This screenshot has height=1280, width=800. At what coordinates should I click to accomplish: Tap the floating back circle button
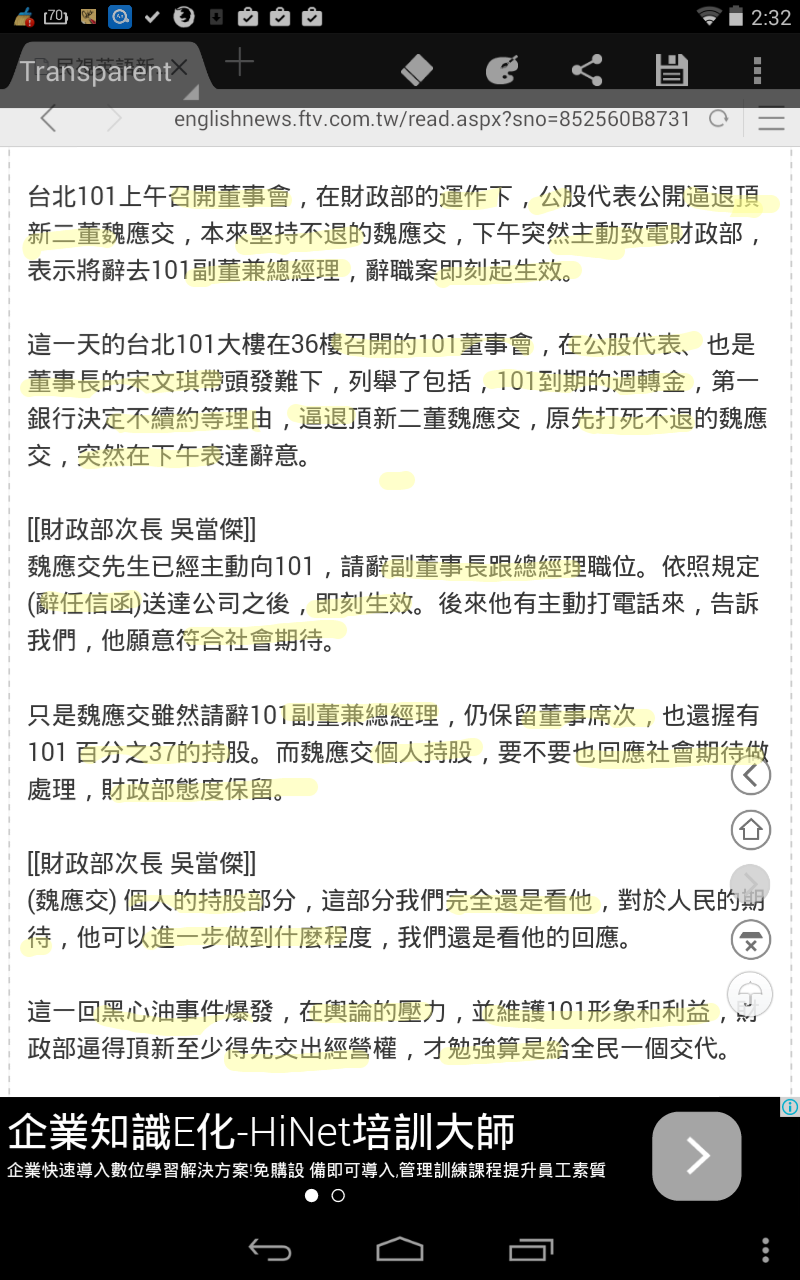tap(750, 775)
